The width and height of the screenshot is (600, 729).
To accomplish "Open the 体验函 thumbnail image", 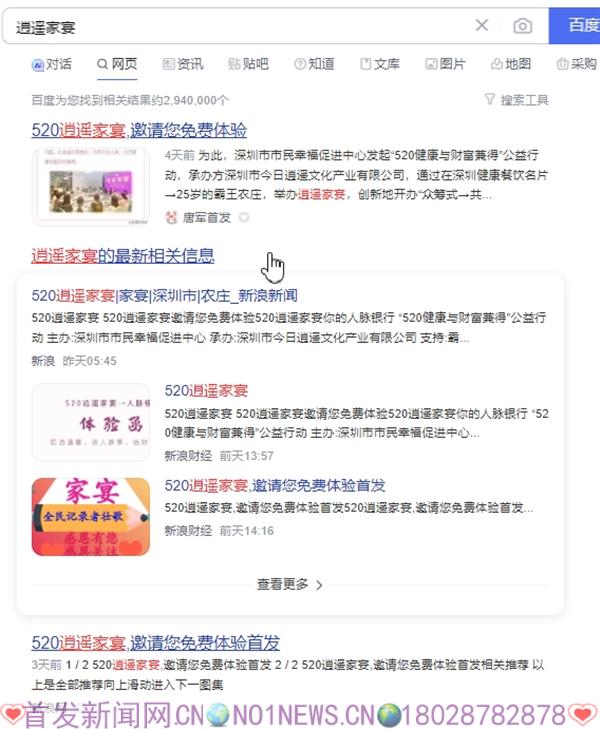I will pyautogui.click(x=91, y=422).
